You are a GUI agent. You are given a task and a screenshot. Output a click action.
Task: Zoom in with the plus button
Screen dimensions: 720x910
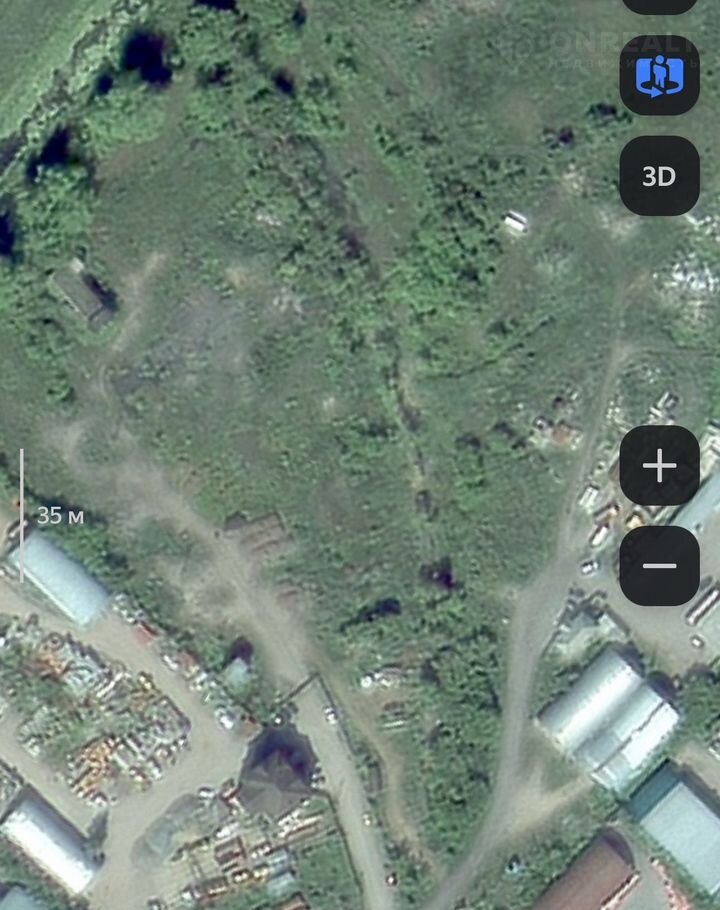click(x=659, y=466)
